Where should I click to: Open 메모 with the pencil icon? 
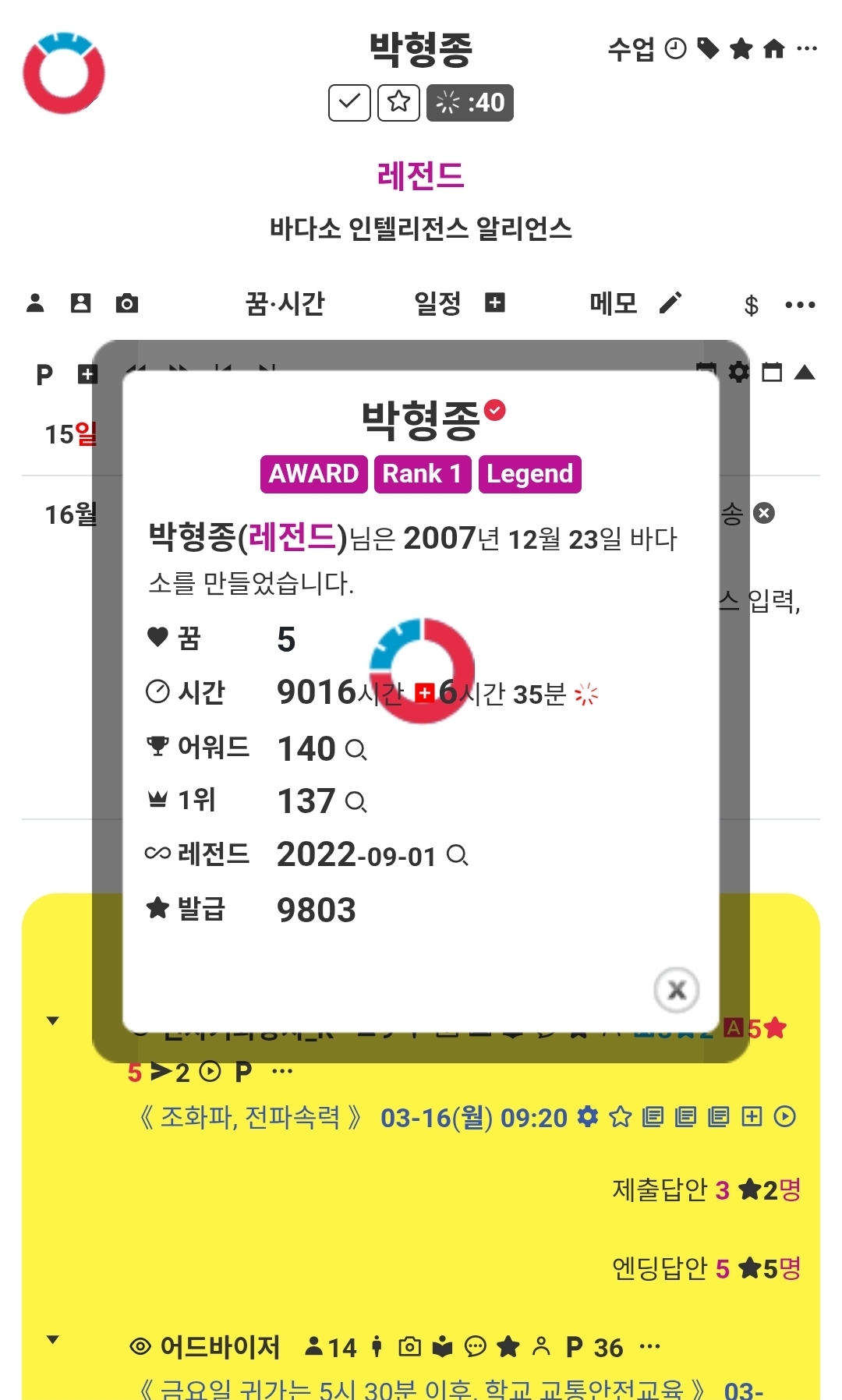(670, 302)
